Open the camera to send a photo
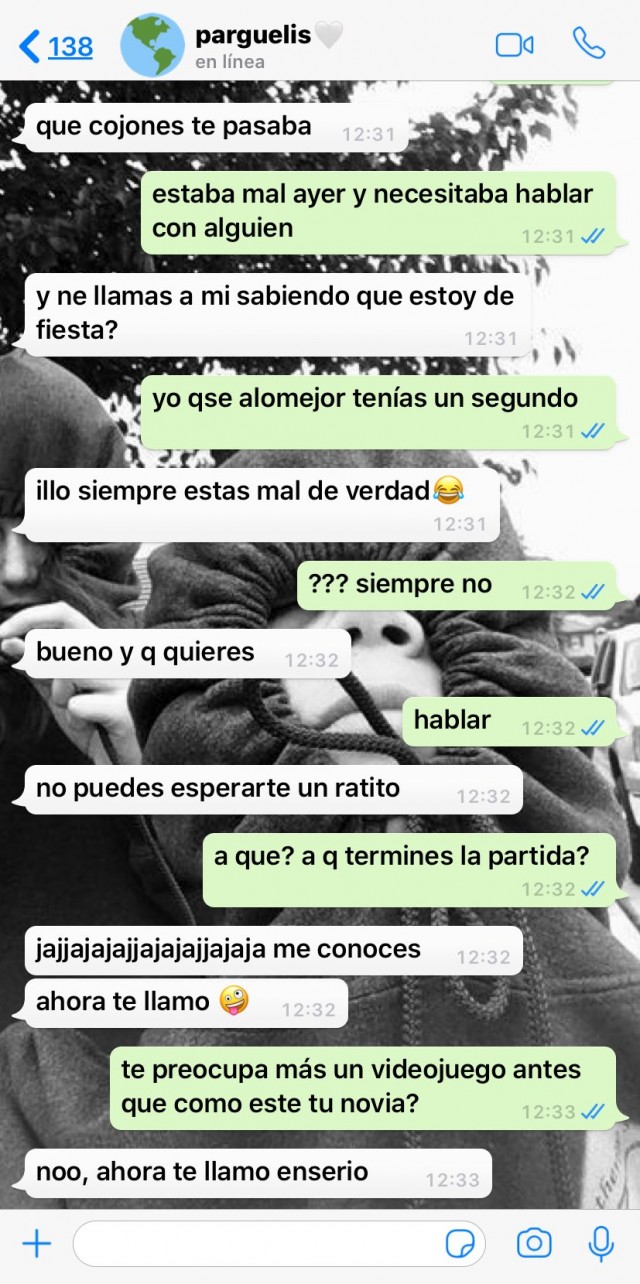Screen dimensions: 640x1284 tap(534, 1243)
